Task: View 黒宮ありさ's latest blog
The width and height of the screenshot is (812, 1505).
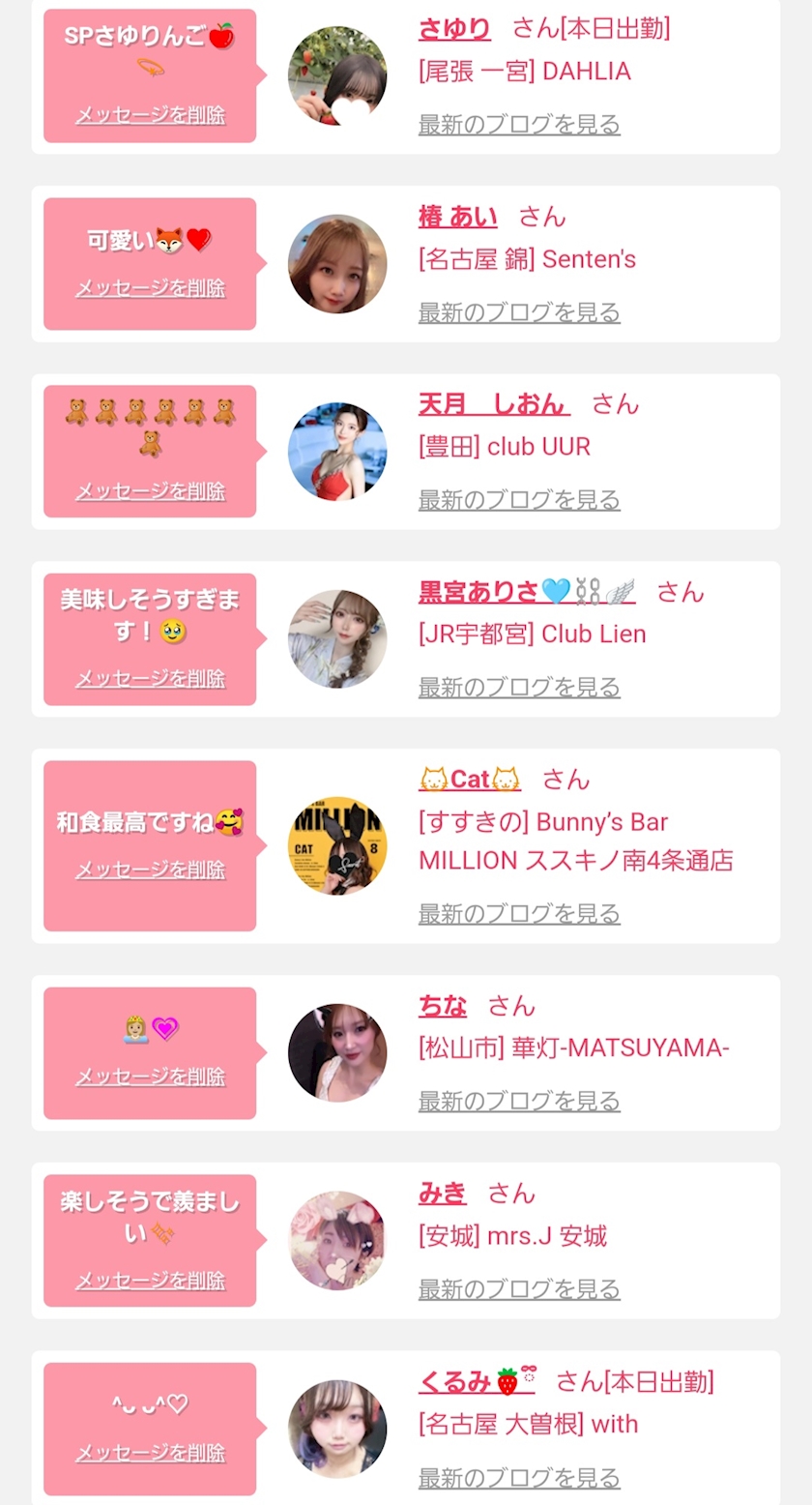Action: tap(518, 688)
